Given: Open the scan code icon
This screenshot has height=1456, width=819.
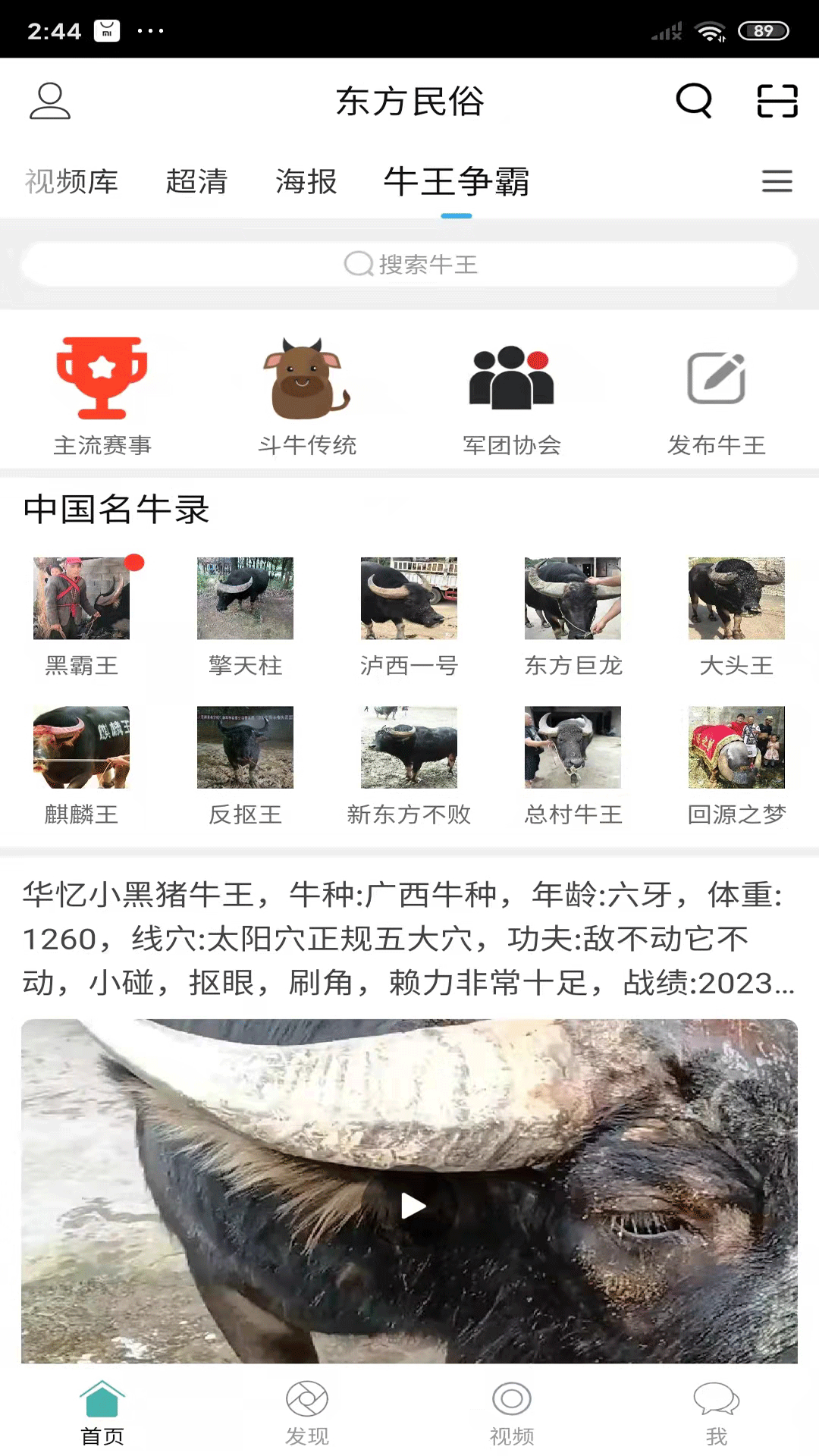Looking at the screenshot, I should [x=777, y=100].
